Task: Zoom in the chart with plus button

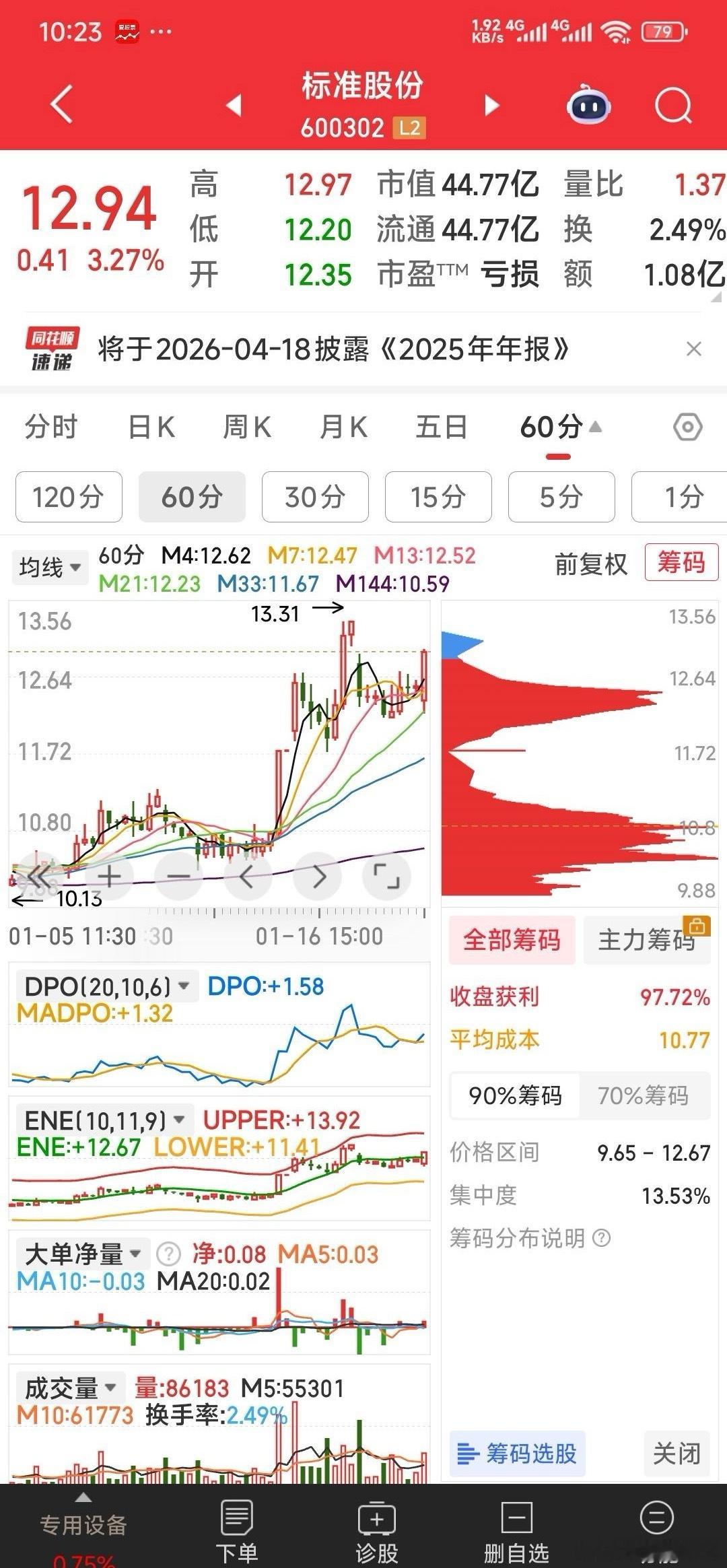Action: (x=110, y=877)
